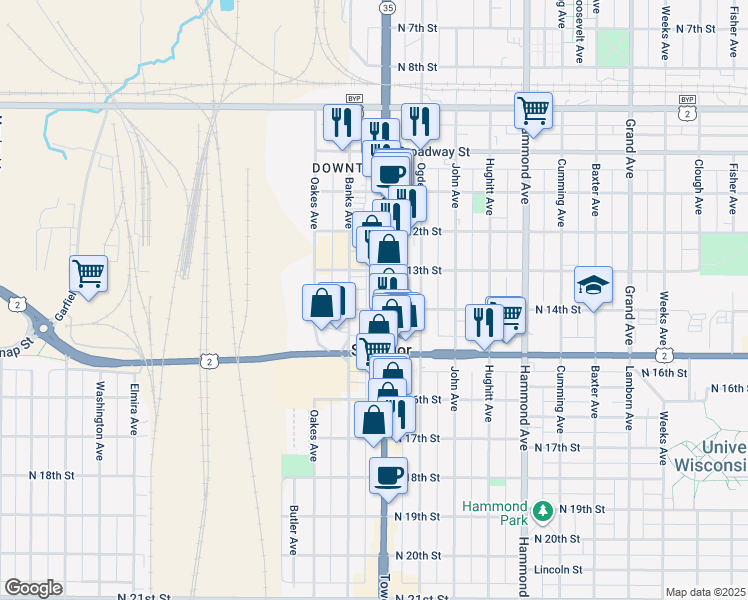Tap the shopping bag marker near N 17th St
Screen dimensions: 748x600
pyautogui.click(x=373, y=420)
